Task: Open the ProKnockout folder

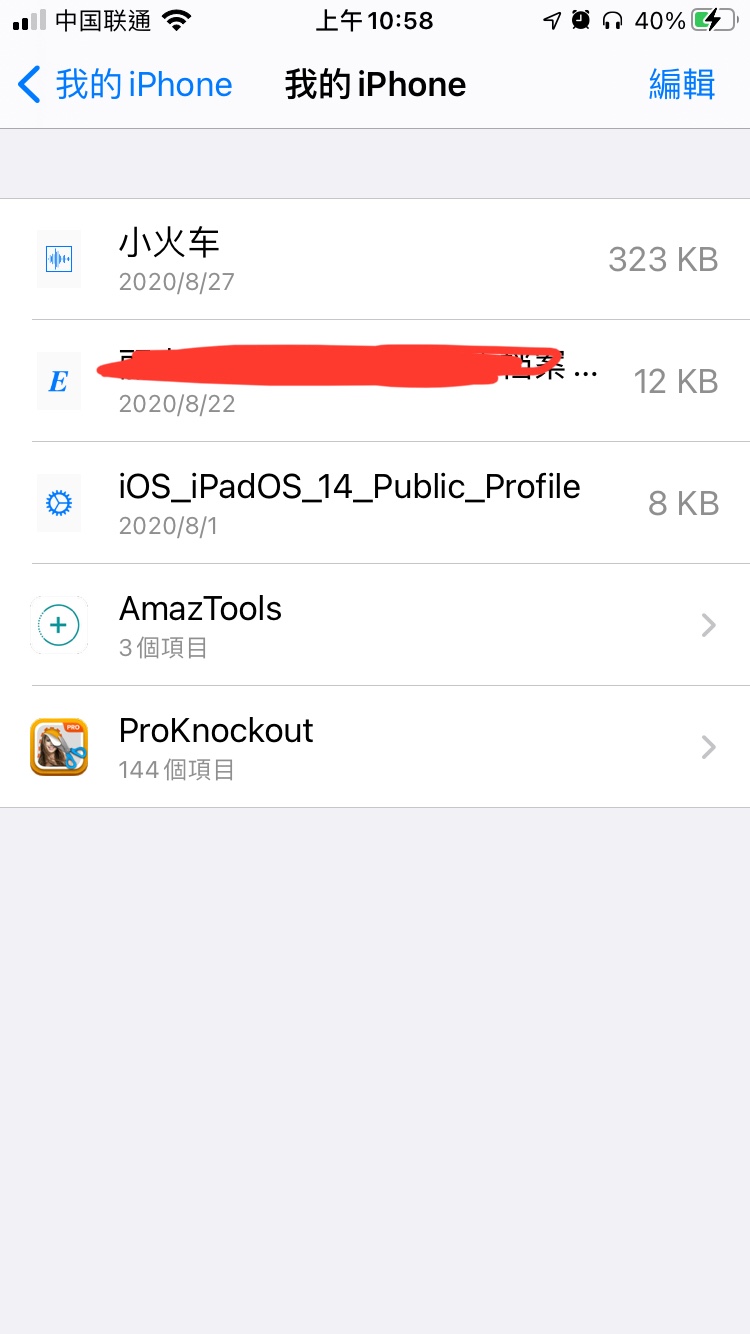Action: pos(375,747)
